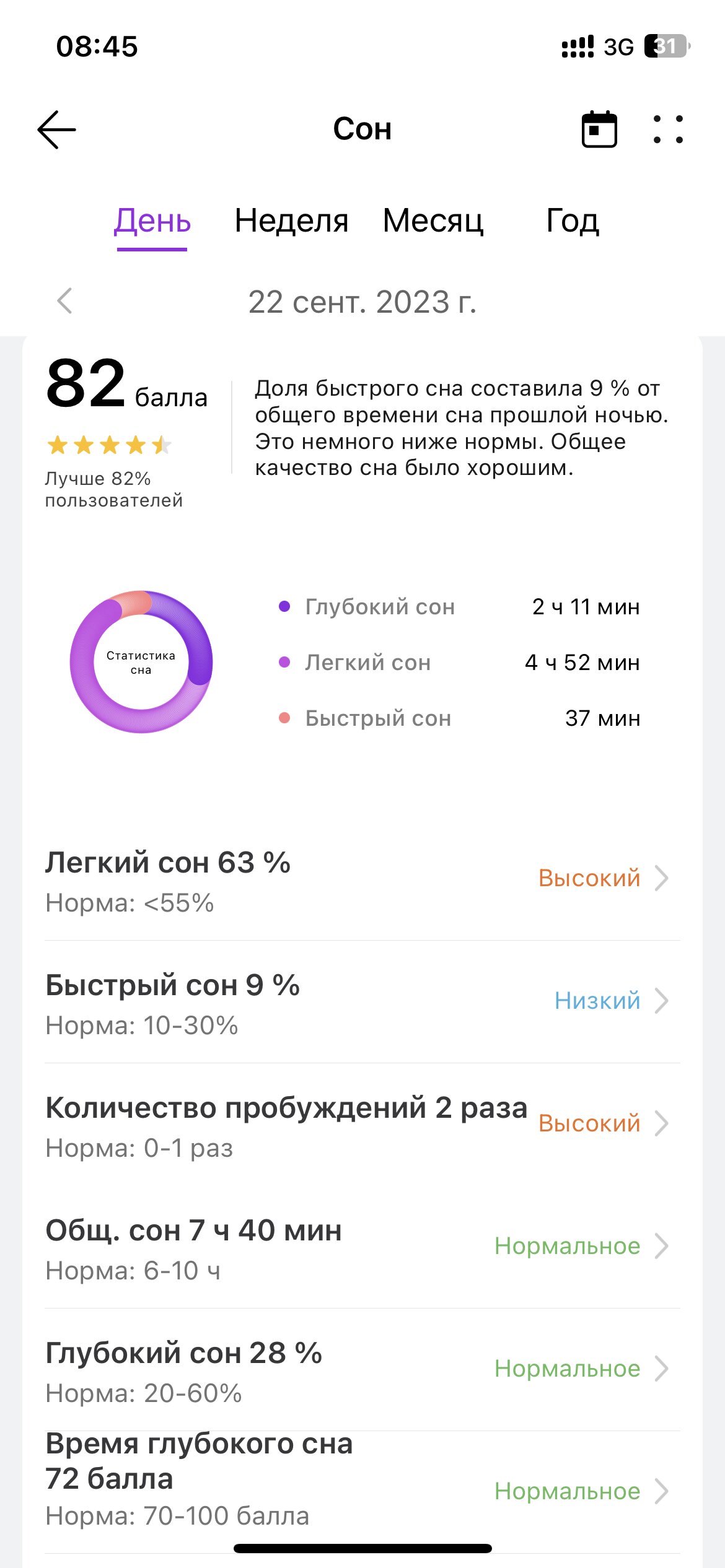Image resolution: width=725 pixels, height=1568 pixels.
Task: Open Время глубокого сна 72 балла row
Action: tap(362, 1492)
